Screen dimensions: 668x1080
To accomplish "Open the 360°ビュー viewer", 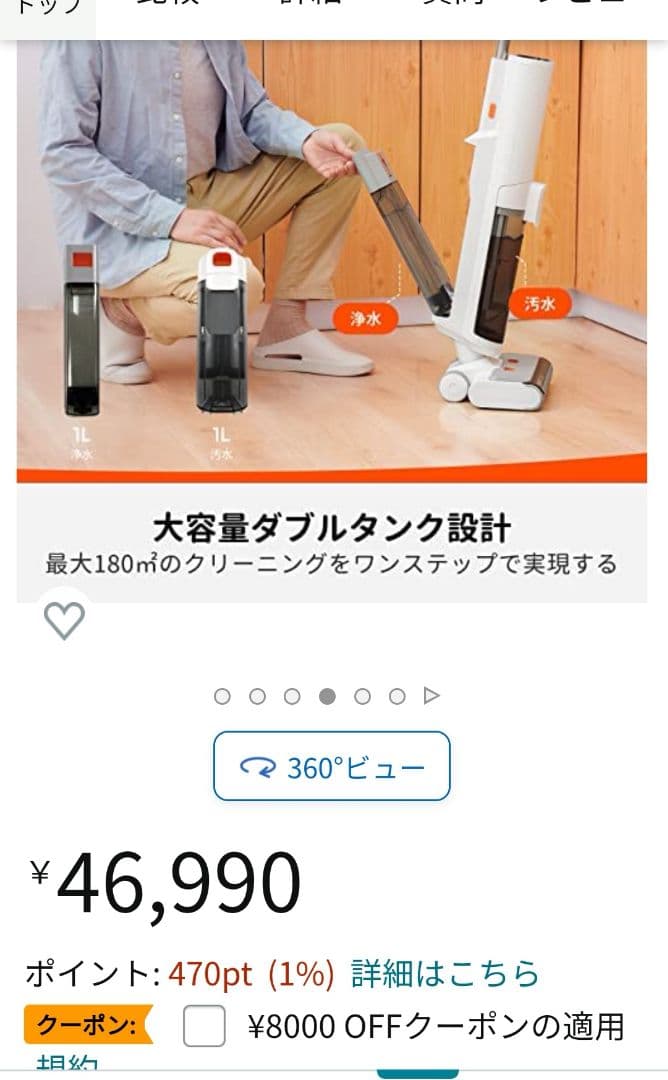I will tap(332, 767).
